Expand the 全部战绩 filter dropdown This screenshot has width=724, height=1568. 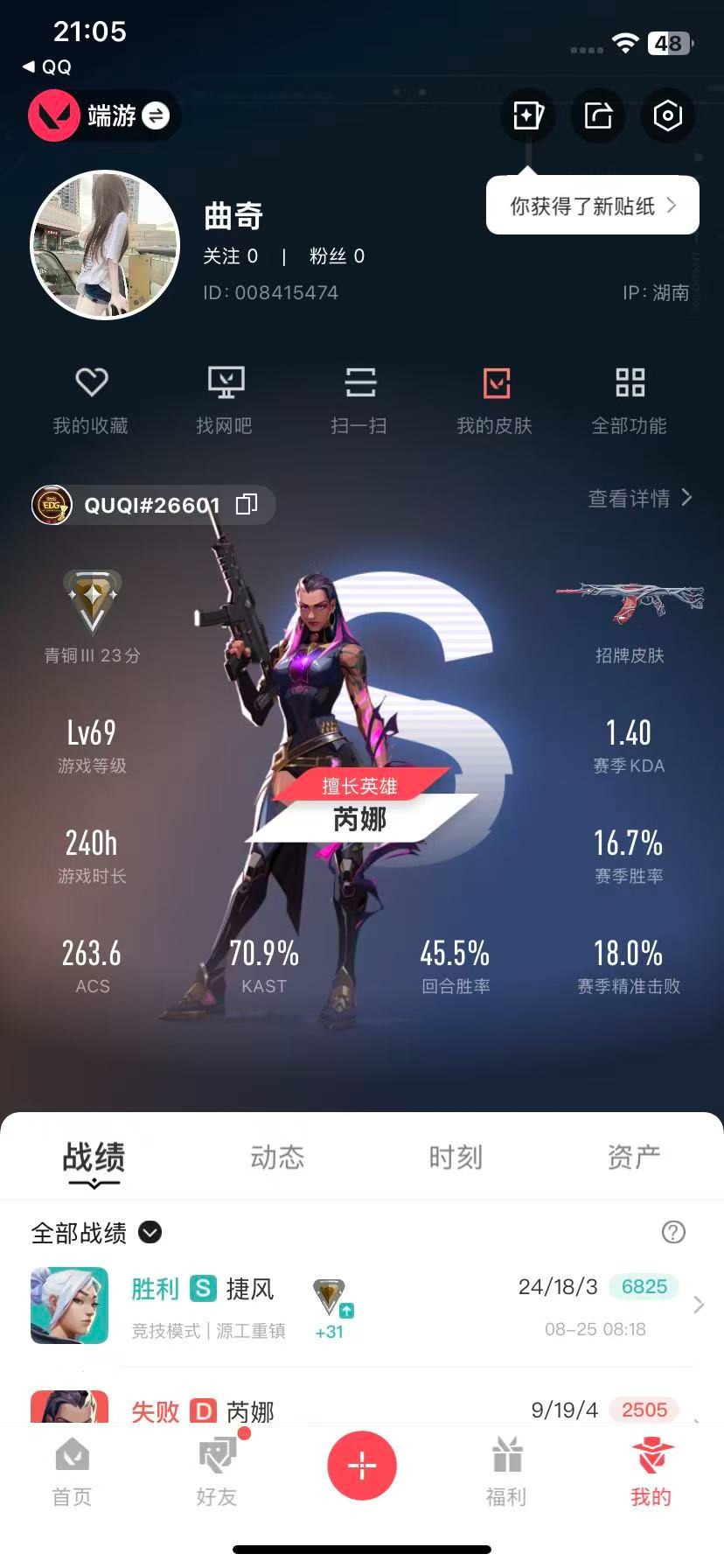point(150,1232)
